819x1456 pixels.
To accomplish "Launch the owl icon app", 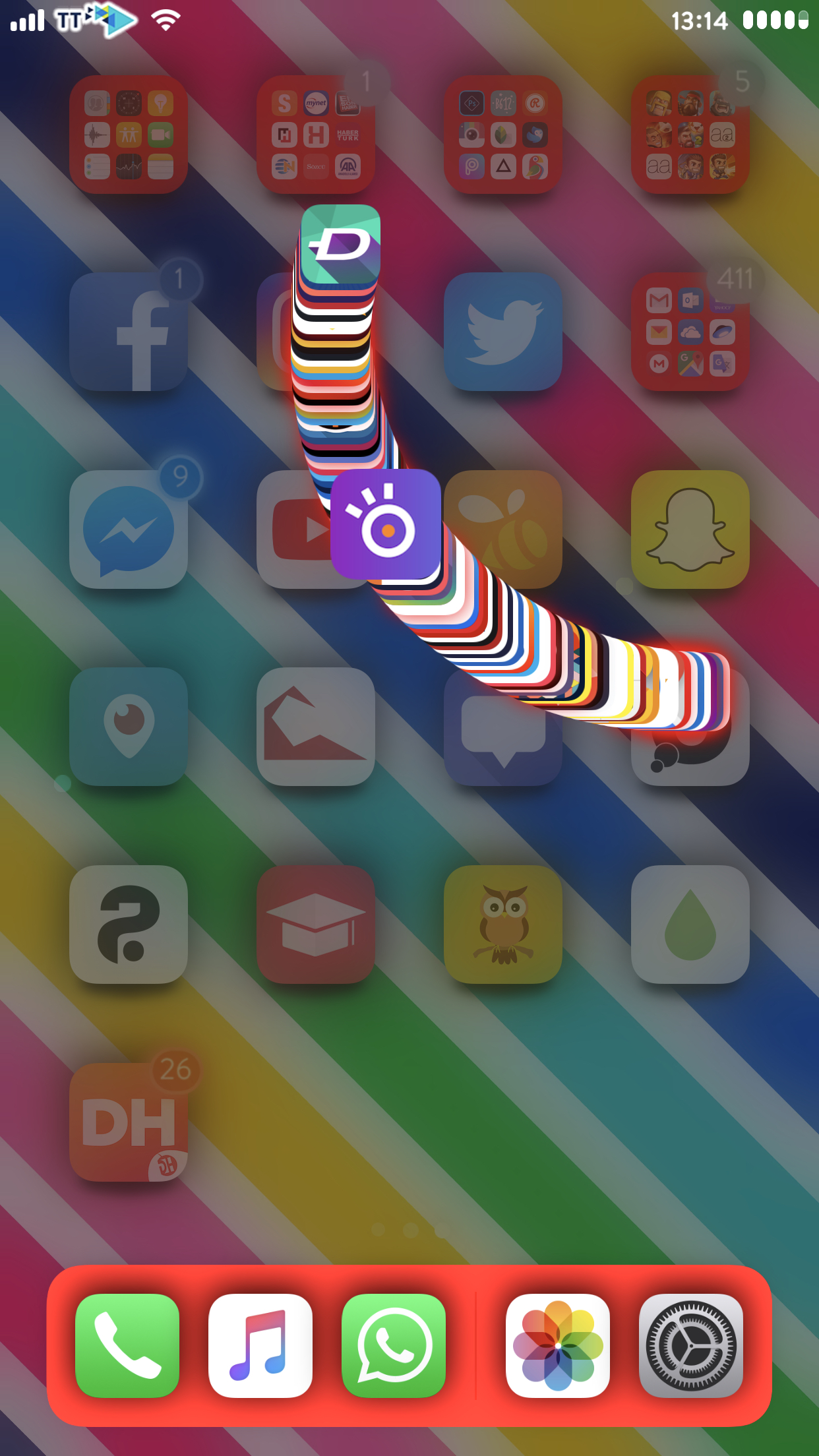I will click(x=503, y=925).
